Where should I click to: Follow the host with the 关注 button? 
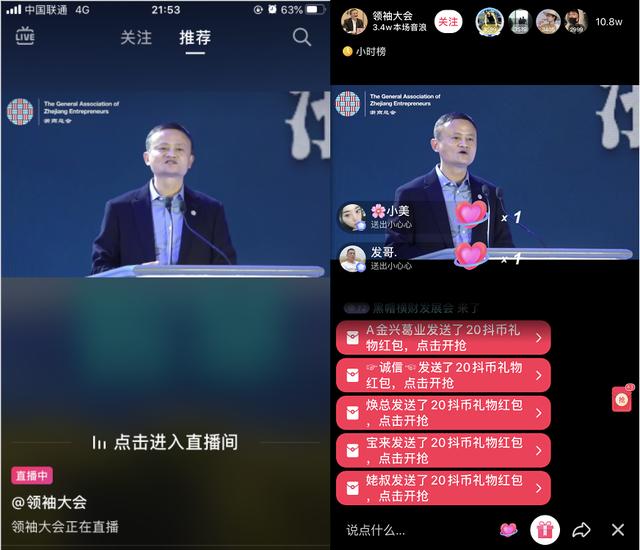(449, 21)
